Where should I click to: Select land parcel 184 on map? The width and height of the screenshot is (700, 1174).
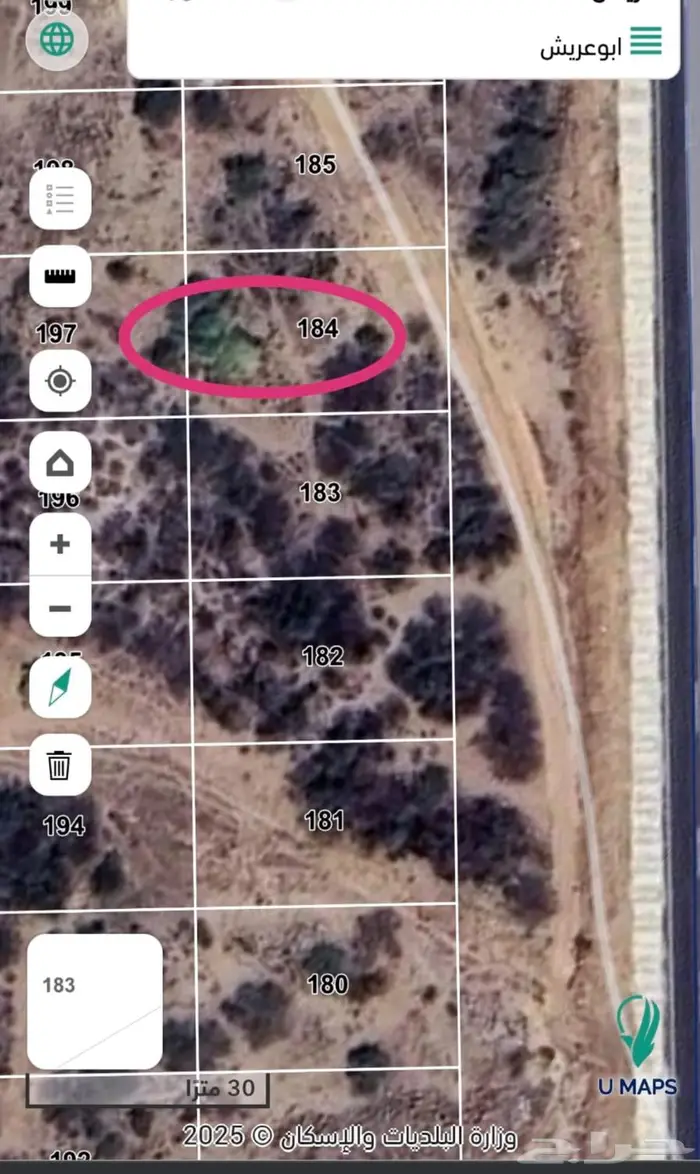coord(318,328)
